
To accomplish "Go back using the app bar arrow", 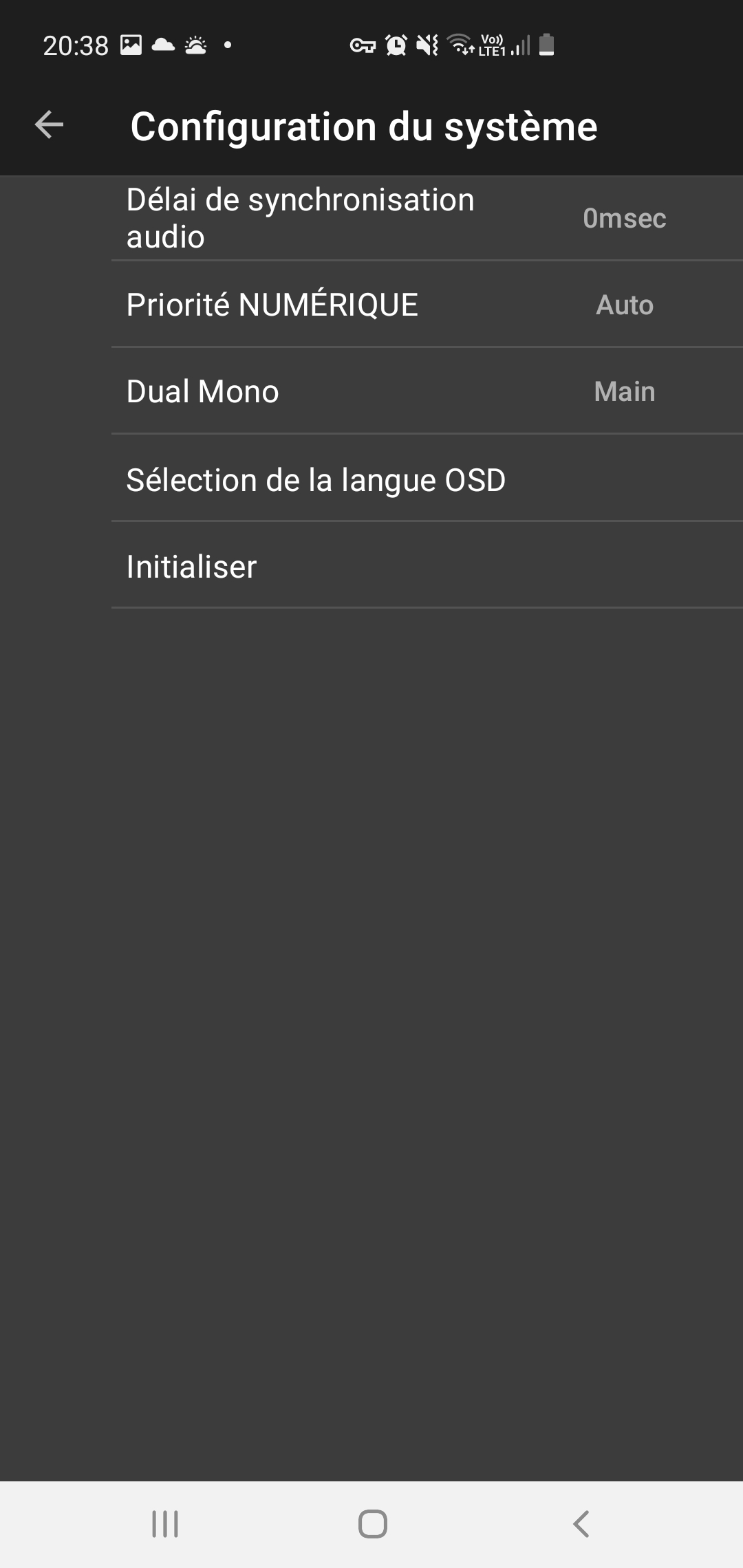I will click(49, 125).
